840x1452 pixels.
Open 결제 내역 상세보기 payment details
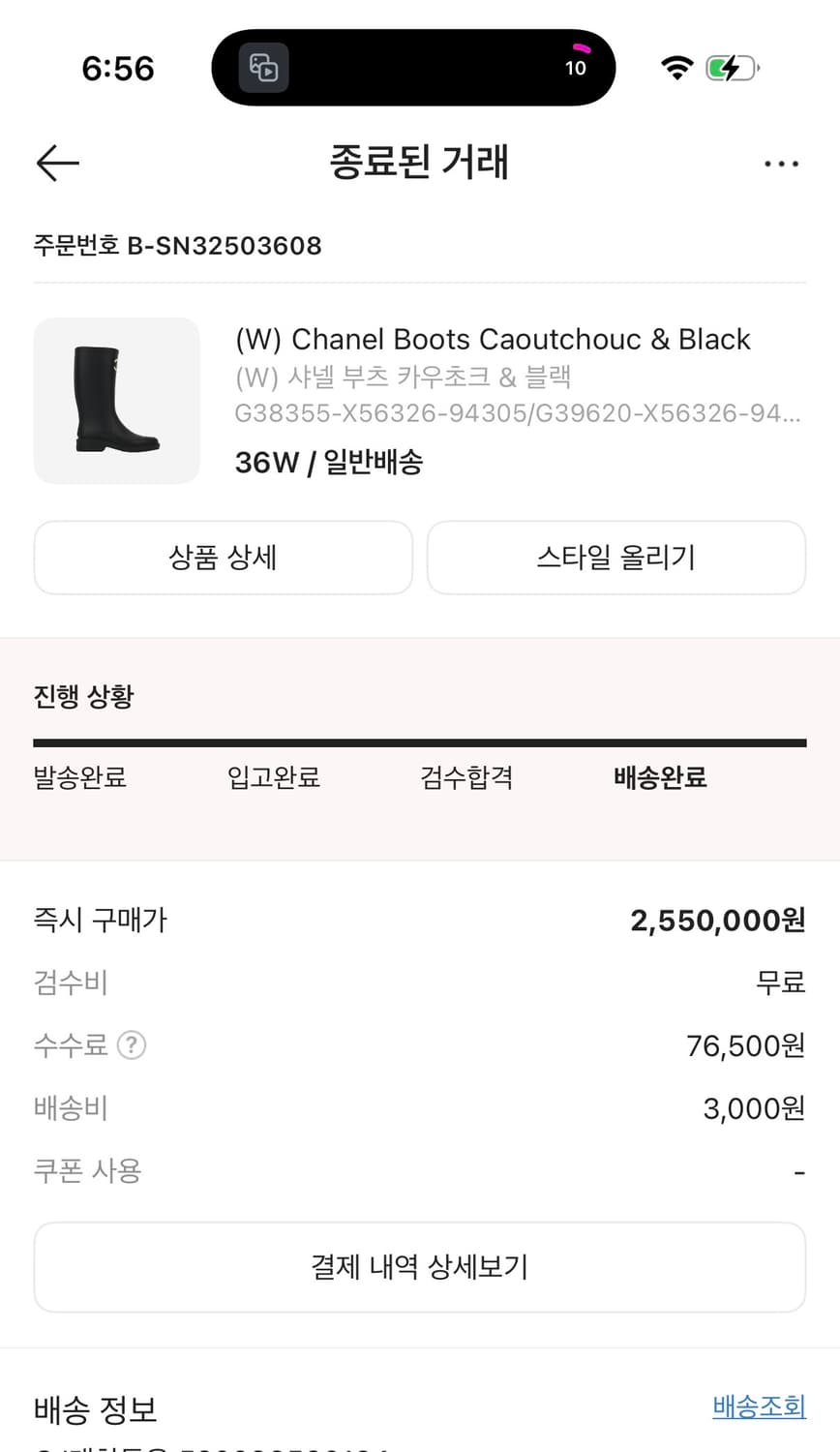click(420, 1266)
